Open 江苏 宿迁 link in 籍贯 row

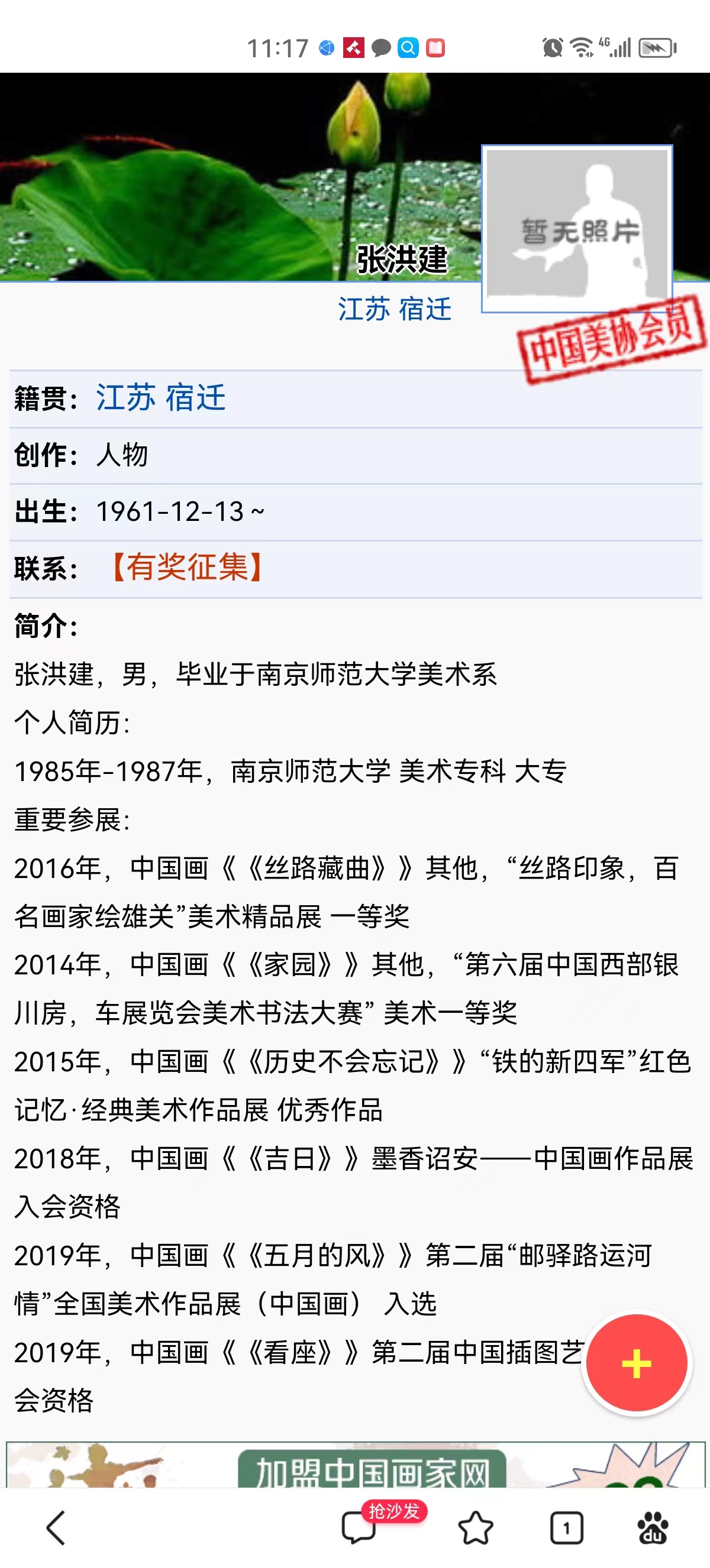161,398
